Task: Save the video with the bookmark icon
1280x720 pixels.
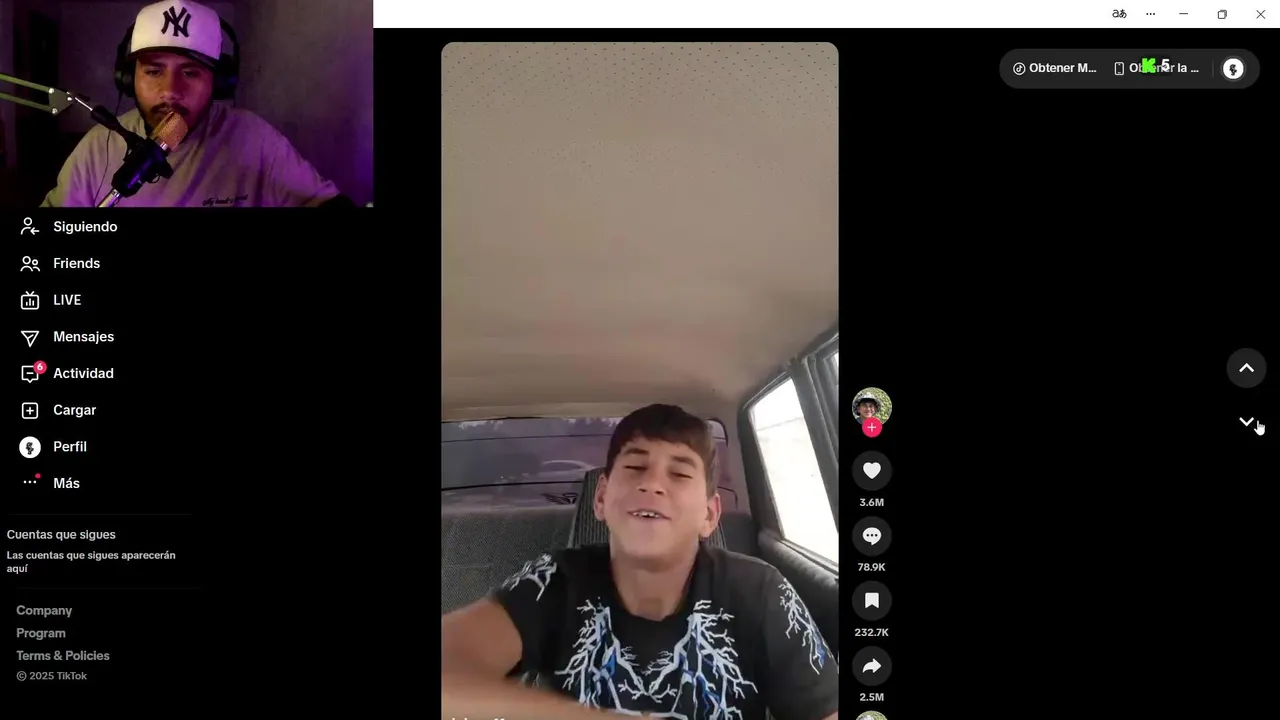Action: pyautogui.click(x=871, y=601)
